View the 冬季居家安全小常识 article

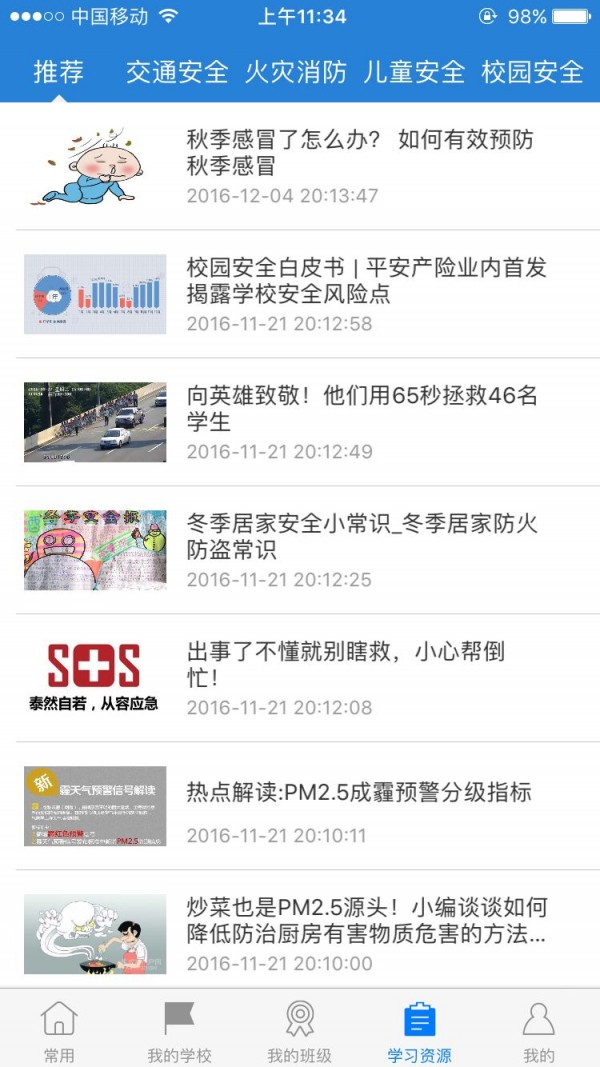[362, 537]
